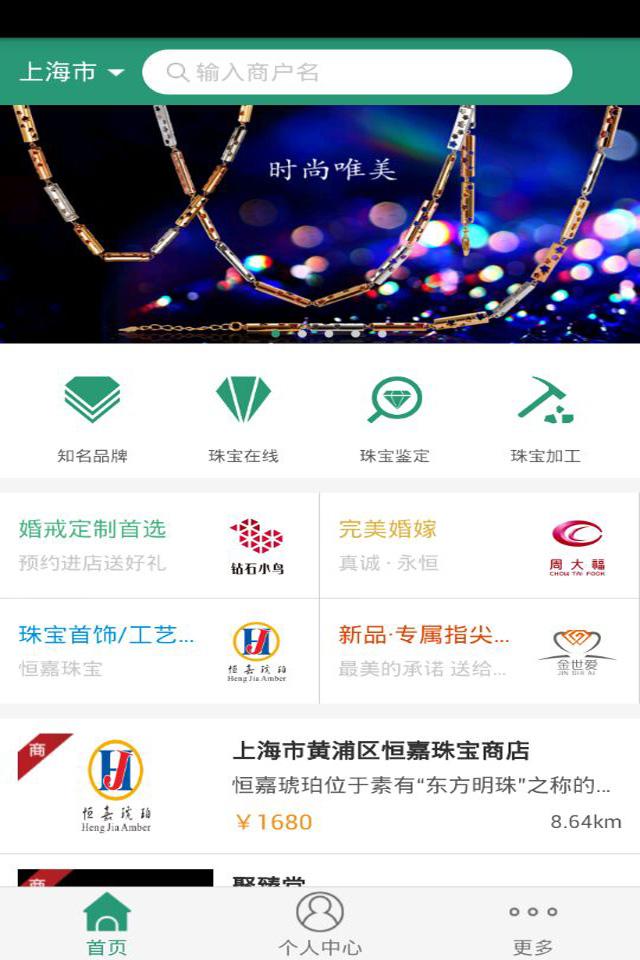
Task: Open the 珠宝加工 category
Action: [545, 418]
